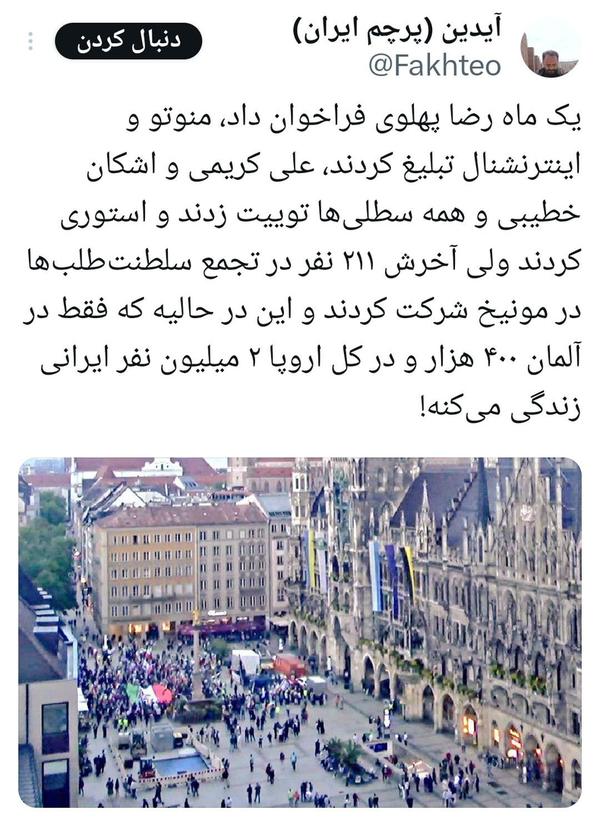Image resolution: width=600 pixels, height=820 pixels.
Task: Tap the دنبال کردن follow button
Action: (128, 41)
